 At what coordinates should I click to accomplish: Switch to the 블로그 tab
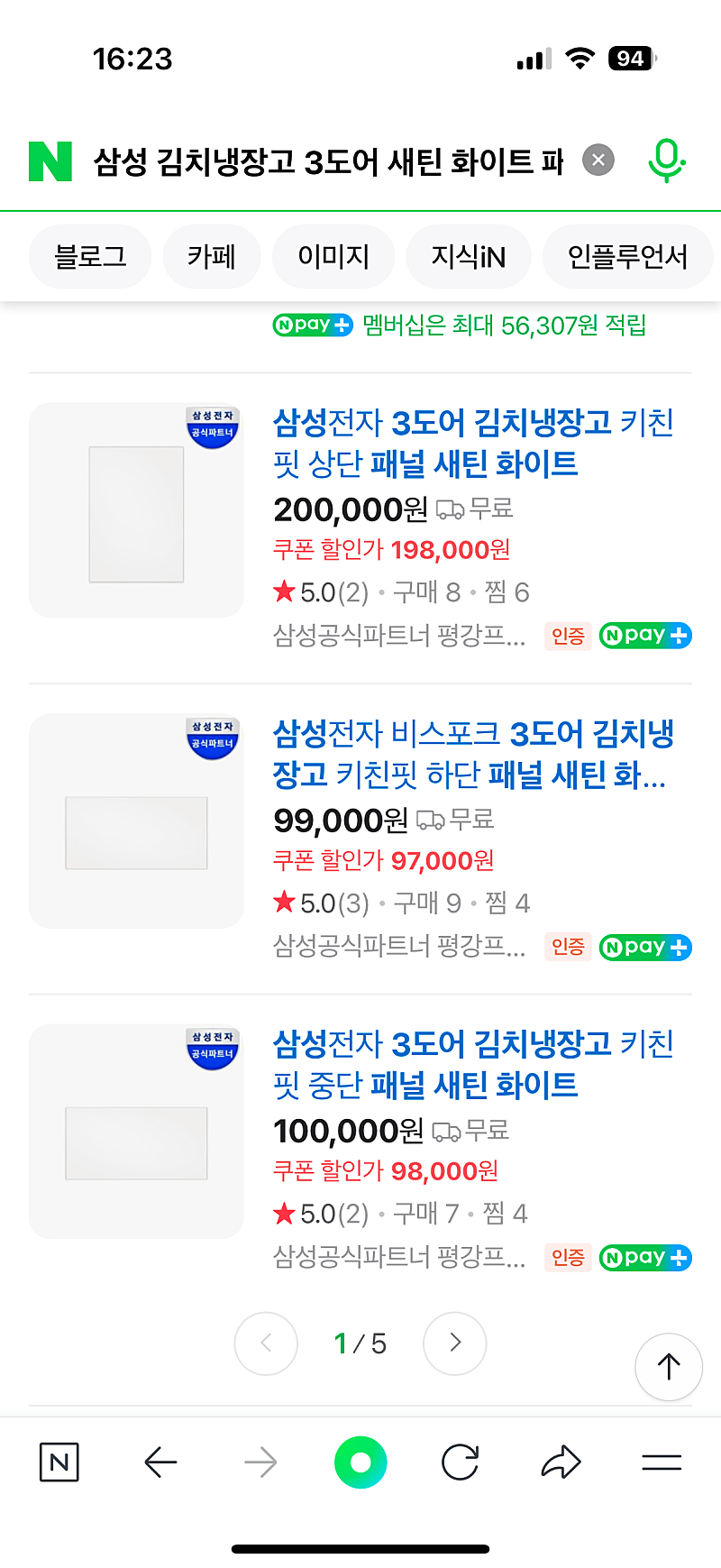[90, 257]
